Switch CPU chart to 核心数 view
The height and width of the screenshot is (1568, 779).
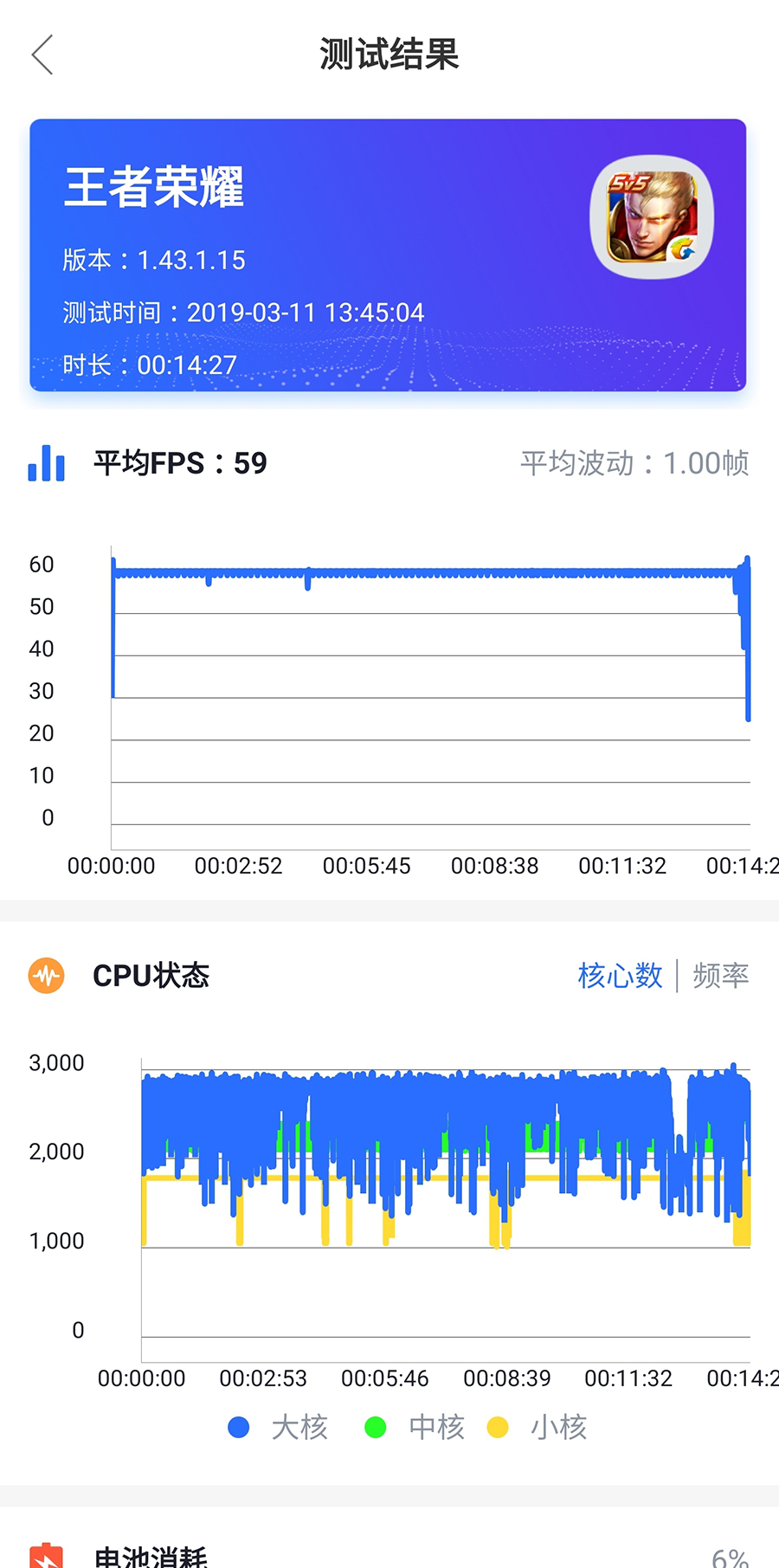620,976
